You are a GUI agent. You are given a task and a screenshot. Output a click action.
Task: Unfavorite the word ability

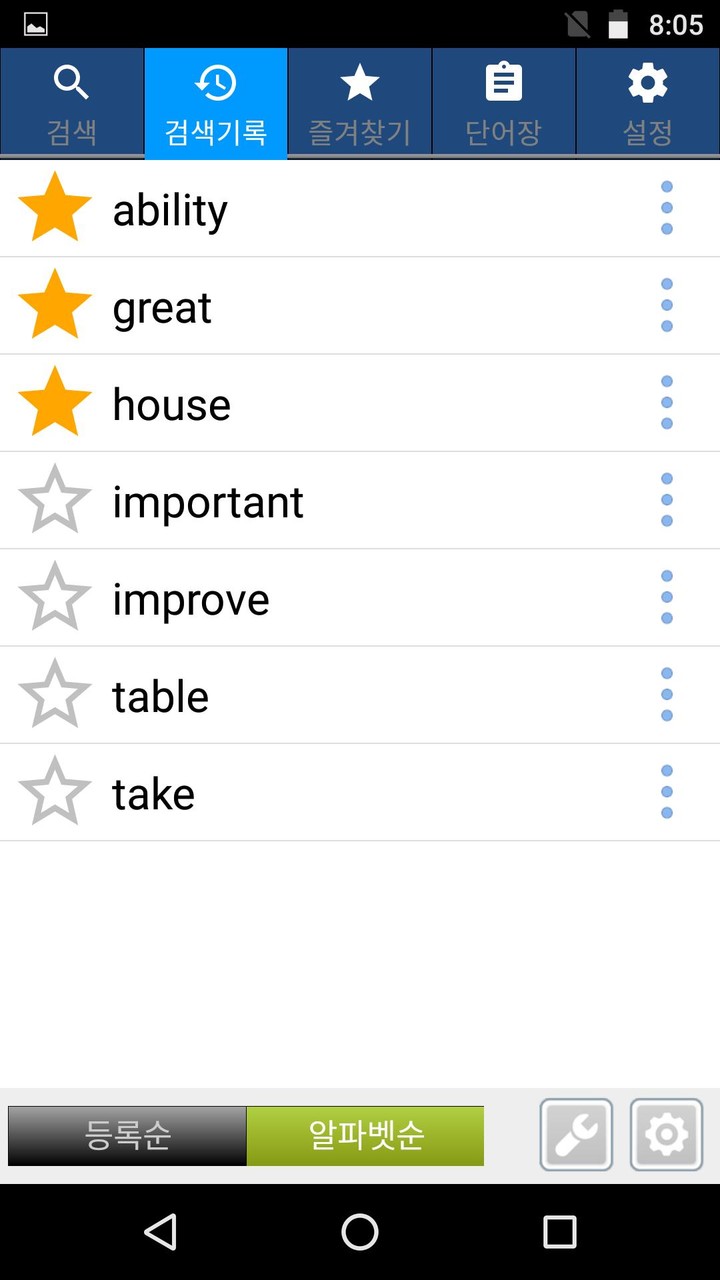[54, 208]
